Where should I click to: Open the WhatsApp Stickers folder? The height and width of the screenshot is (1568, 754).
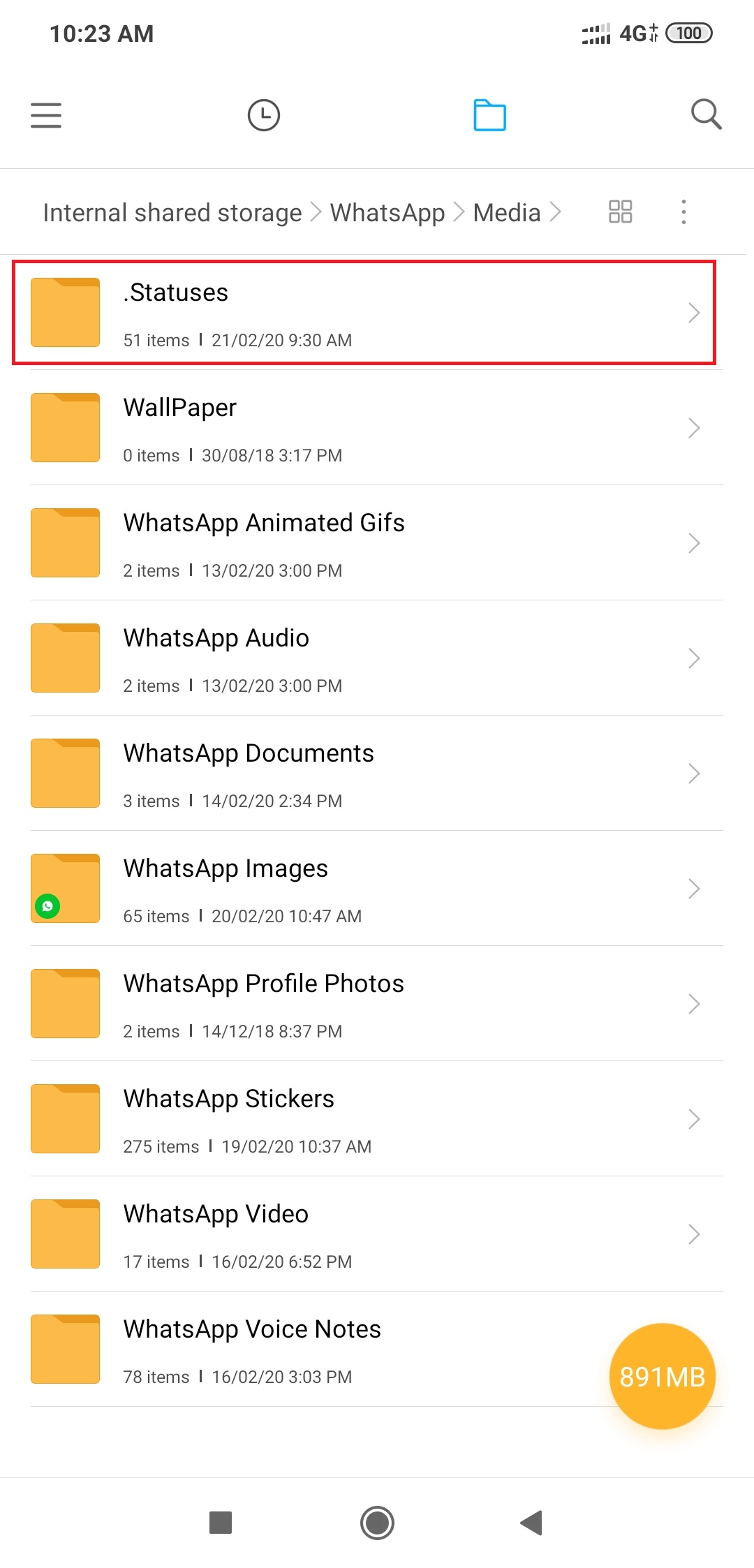point(377,1119)
